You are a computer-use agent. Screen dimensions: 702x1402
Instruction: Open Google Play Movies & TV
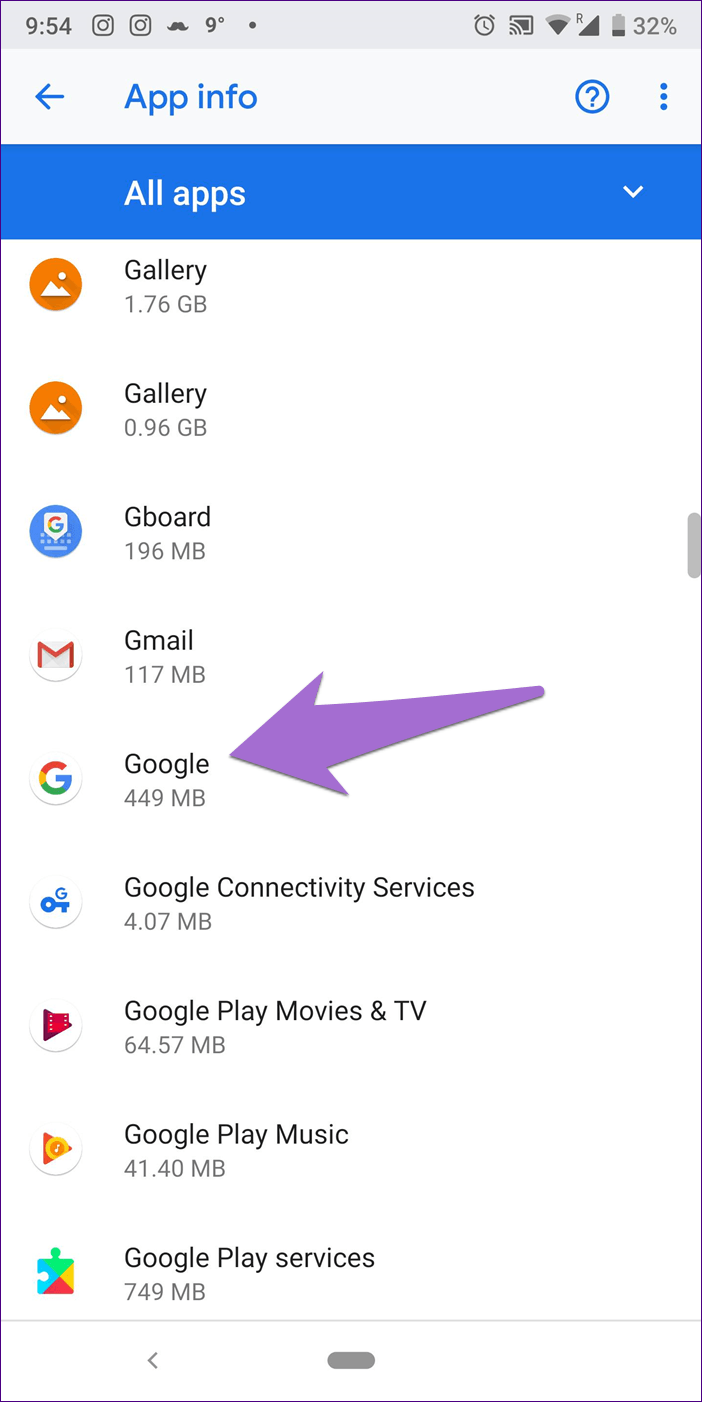pyautogui.click(x=351, y=1026)
